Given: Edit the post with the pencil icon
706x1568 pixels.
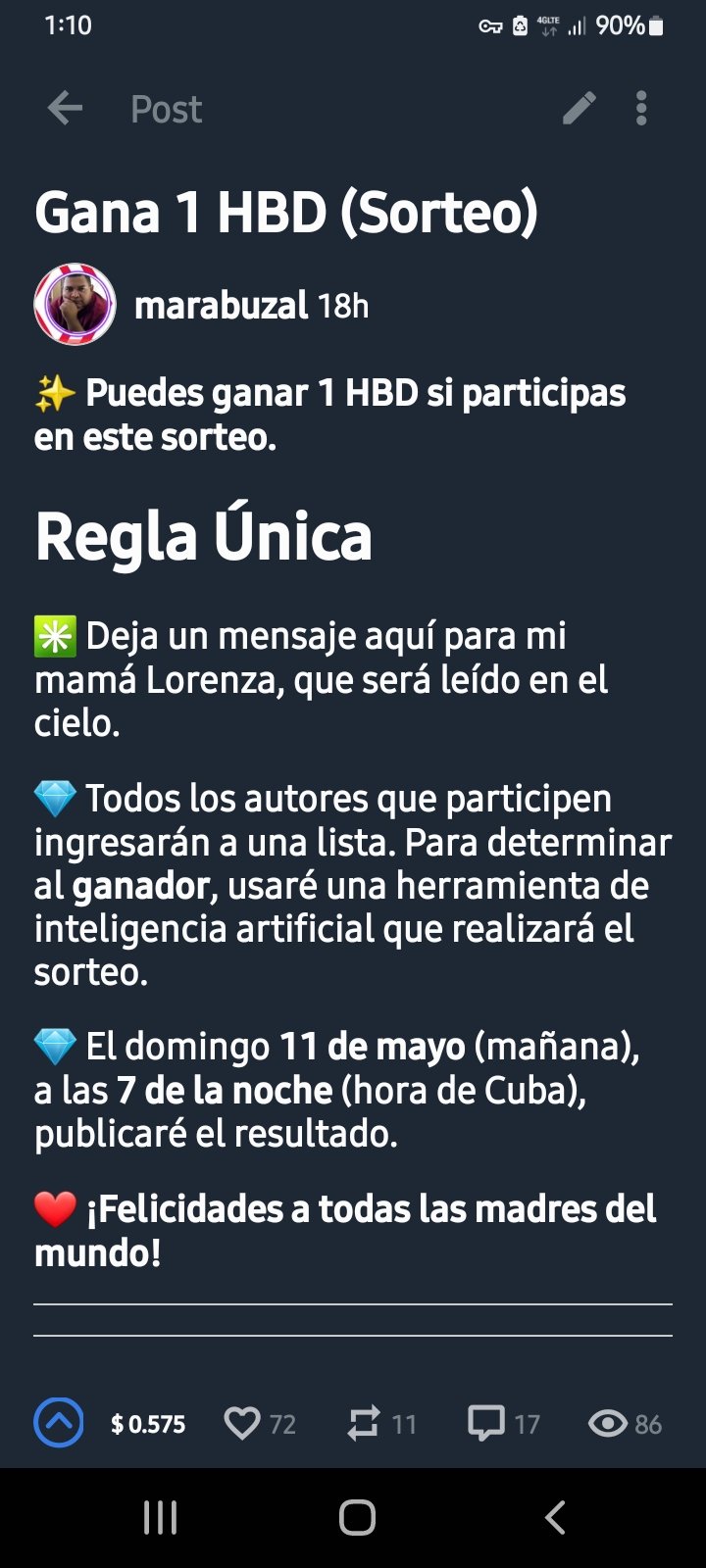Looking at the screenshot, I should pos(579,109).
